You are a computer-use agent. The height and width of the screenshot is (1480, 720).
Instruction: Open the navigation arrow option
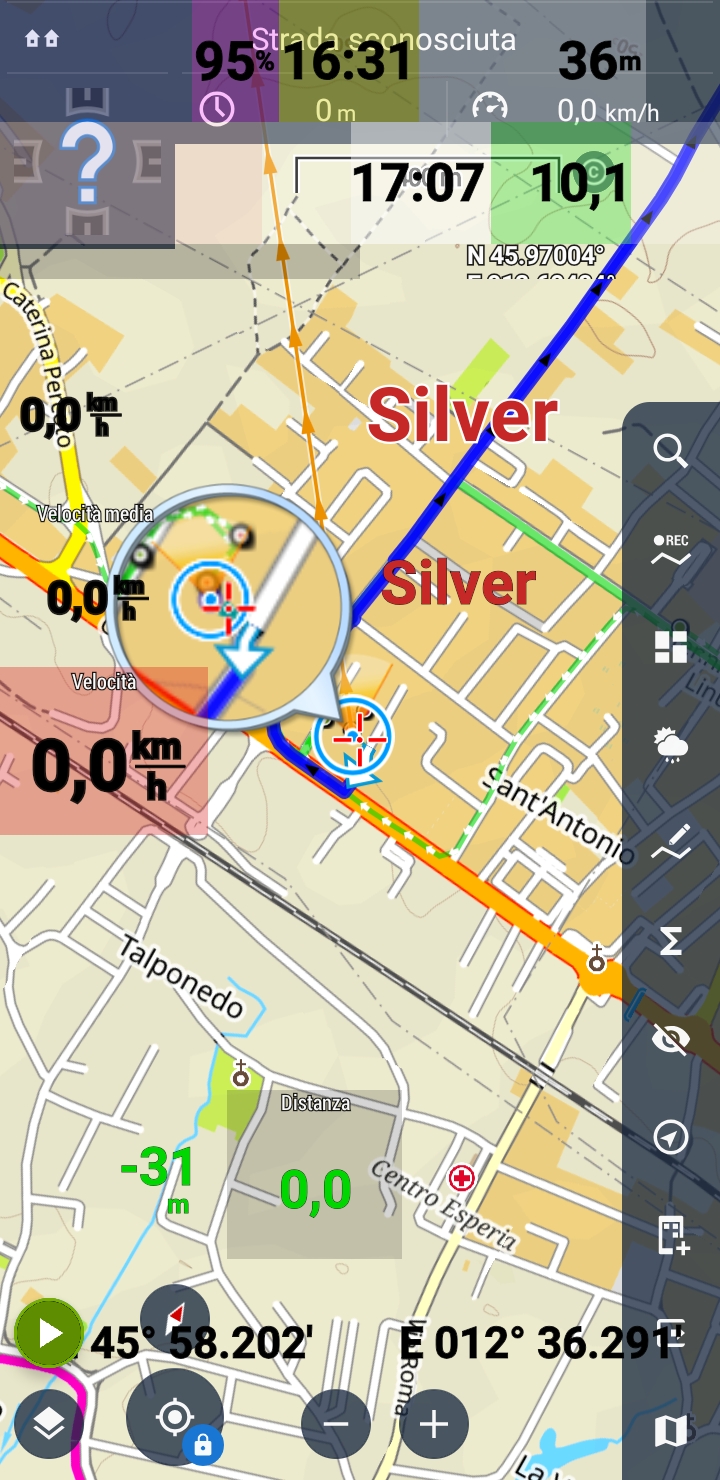(670, 1137)
